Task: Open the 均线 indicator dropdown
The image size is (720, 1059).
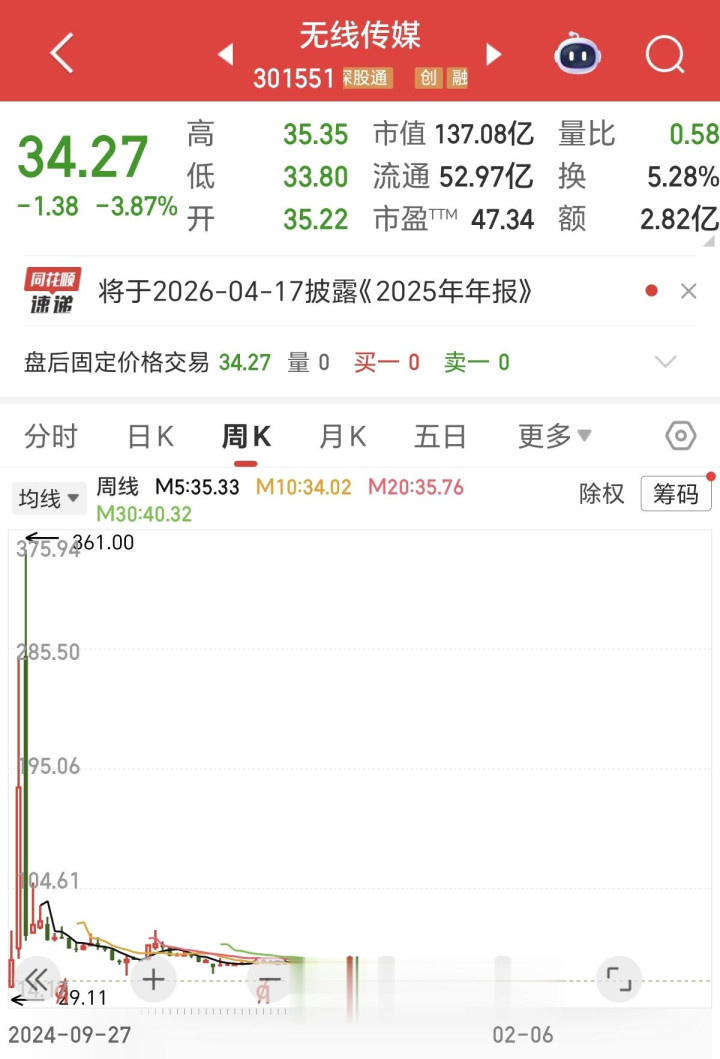Action: point(47,498)
